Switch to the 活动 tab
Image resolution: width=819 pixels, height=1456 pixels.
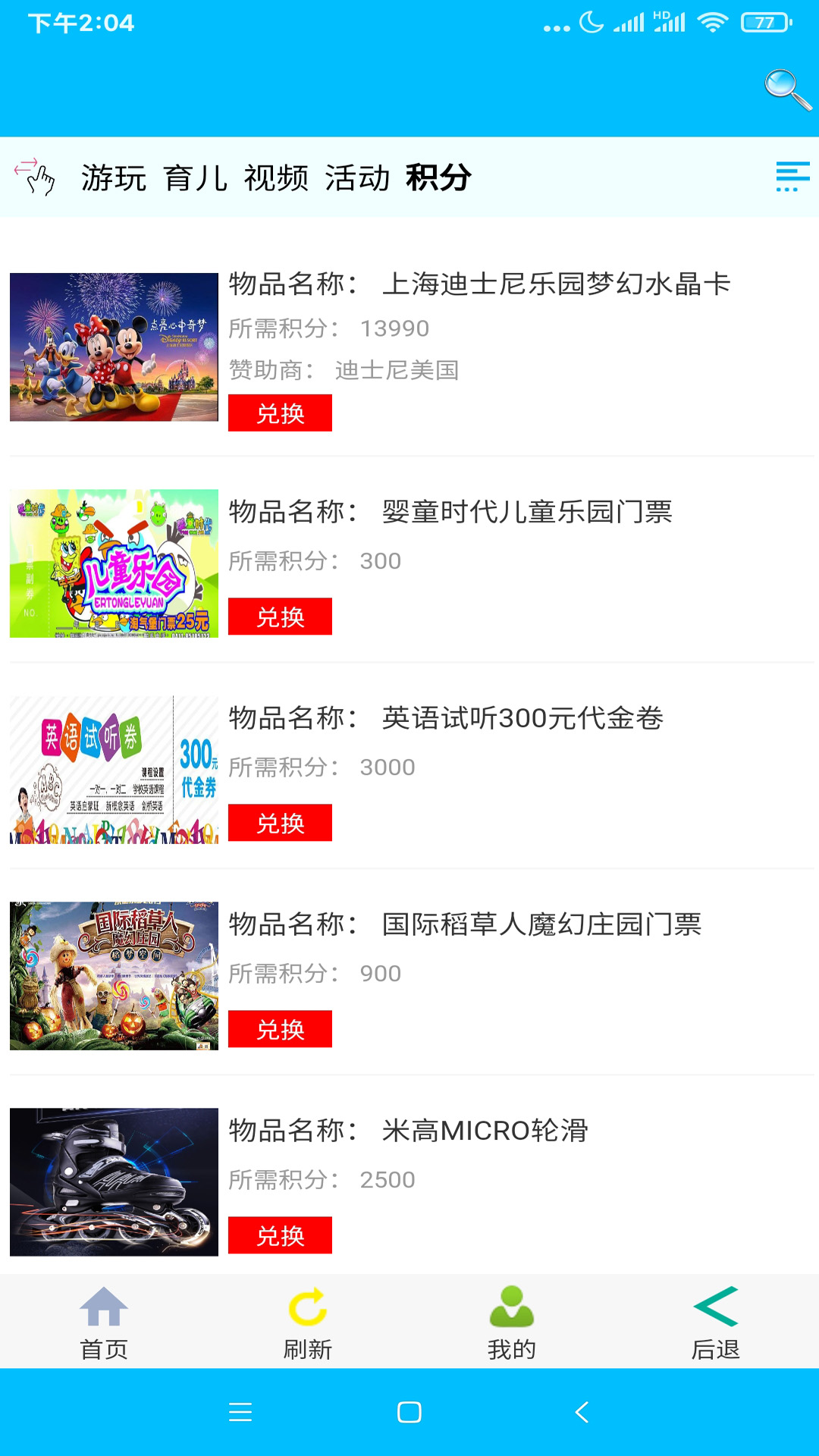(x=357, y=178)
